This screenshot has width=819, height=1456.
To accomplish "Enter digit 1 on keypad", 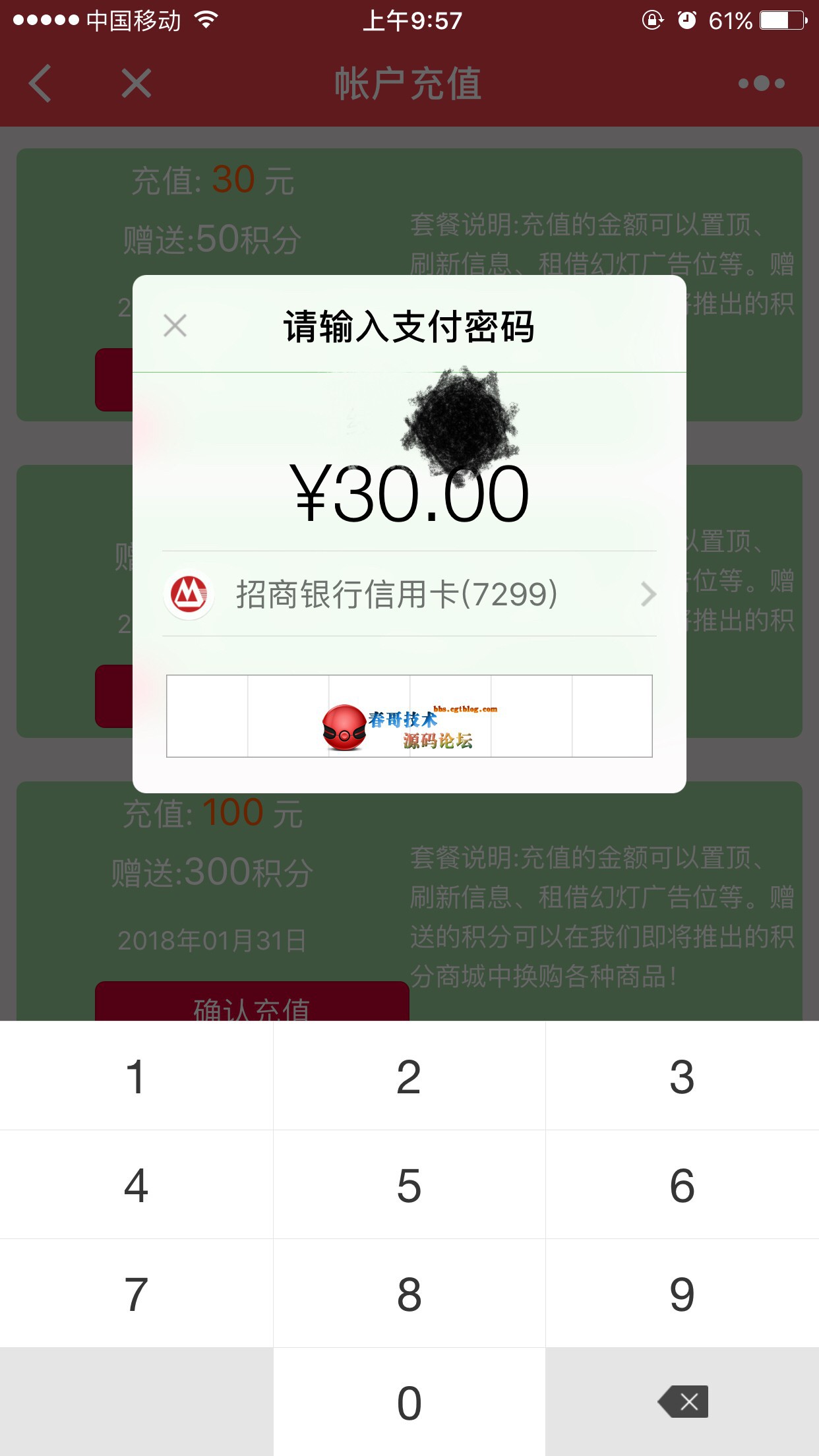I will [x=136, y=1077].
